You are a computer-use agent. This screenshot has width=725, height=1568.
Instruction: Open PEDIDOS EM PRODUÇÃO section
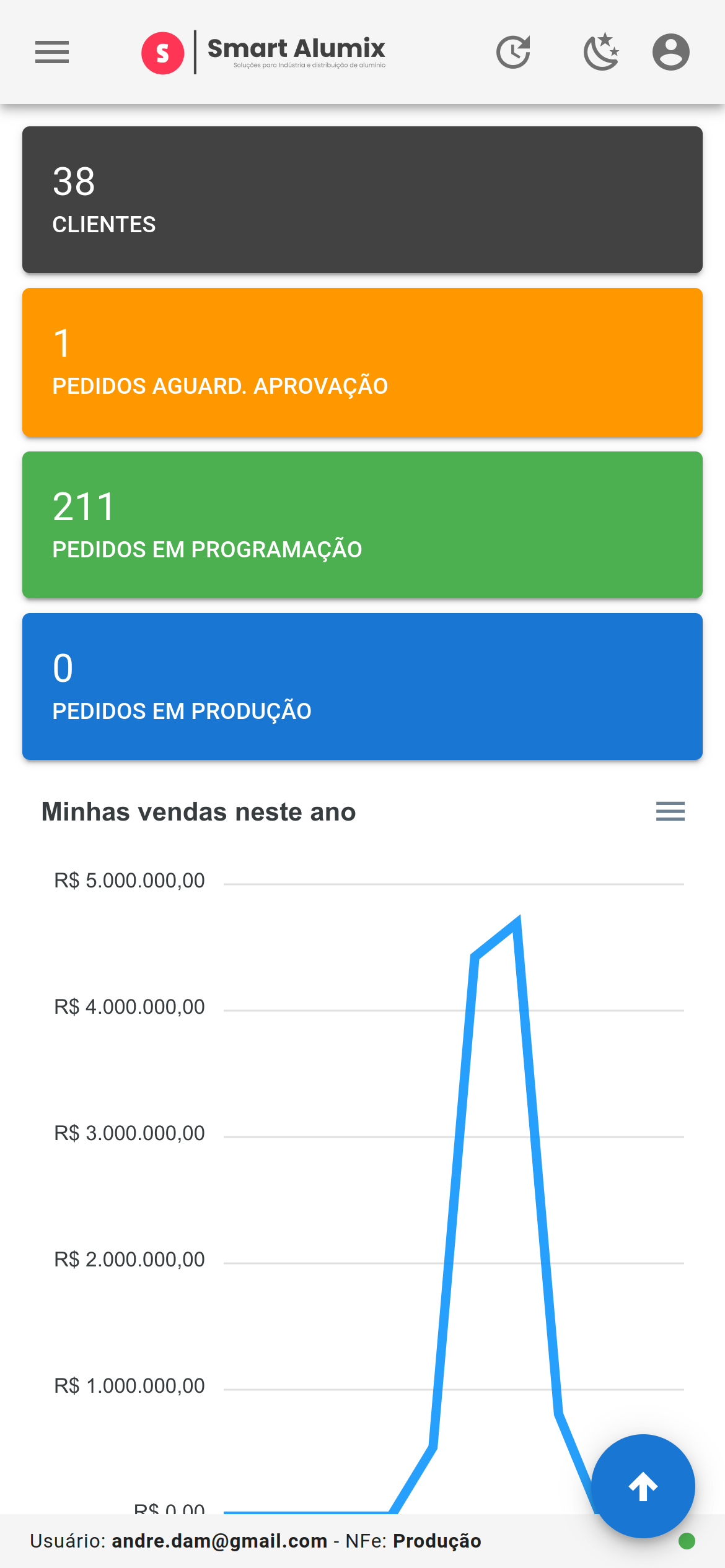click(361, 686)
